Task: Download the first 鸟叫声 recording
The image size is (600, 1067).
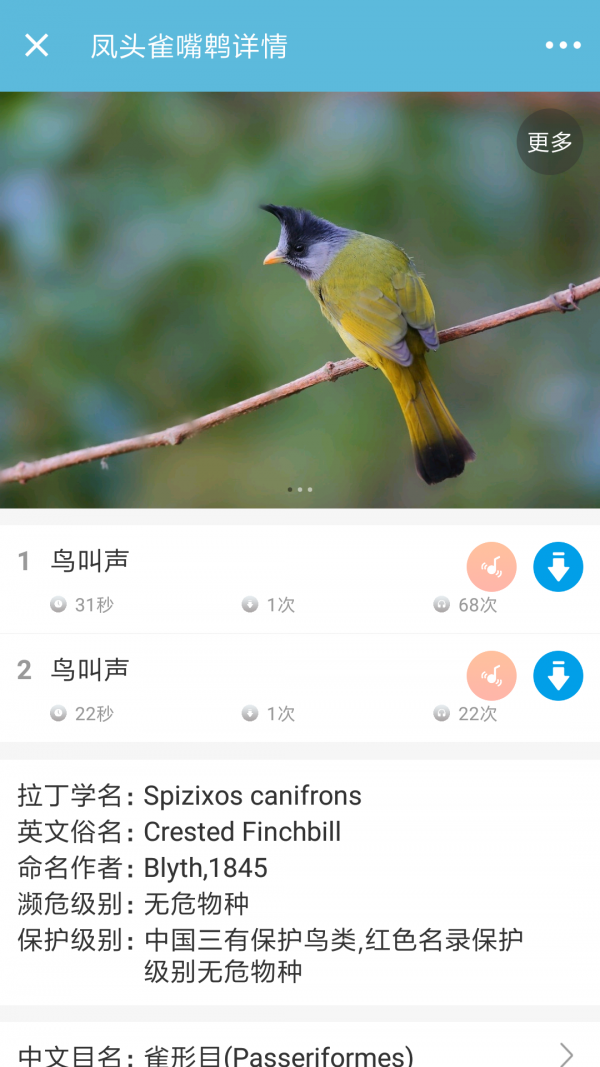Action: (x=558, y=567)
